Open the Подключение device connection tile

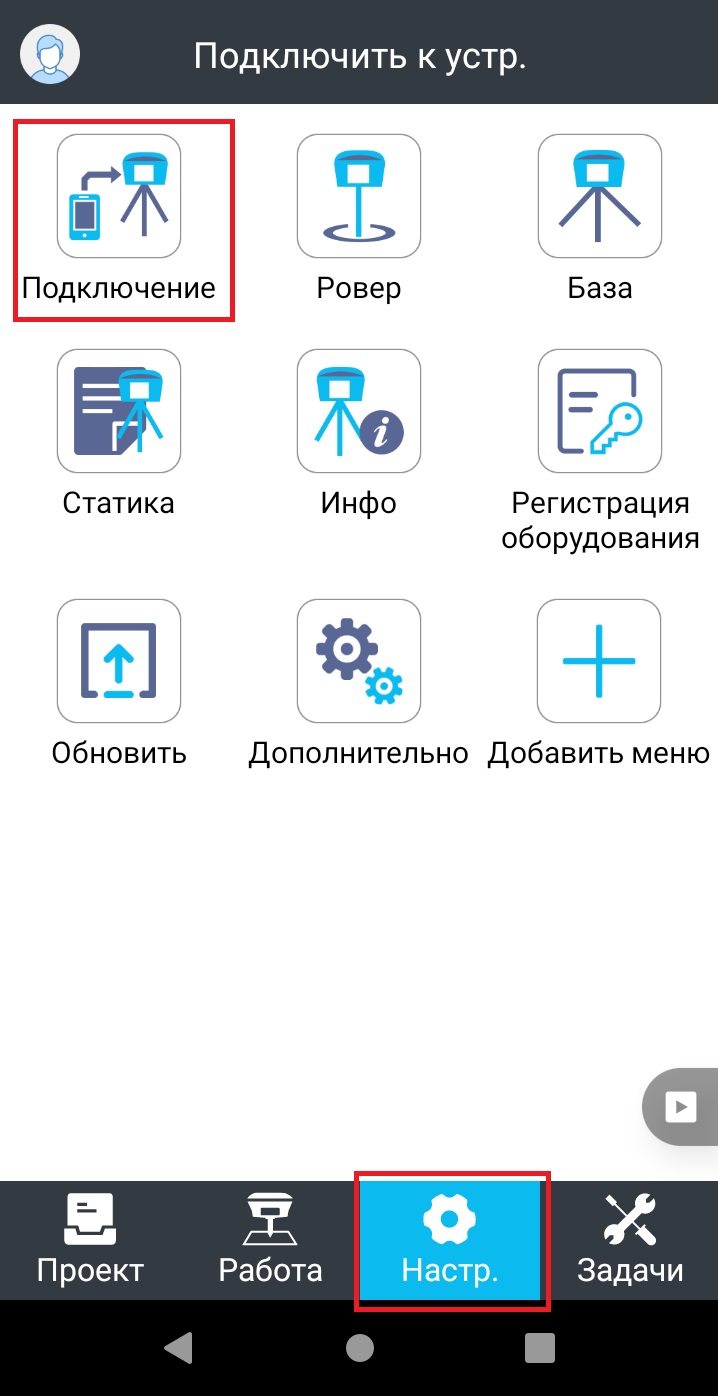(119, 197)
